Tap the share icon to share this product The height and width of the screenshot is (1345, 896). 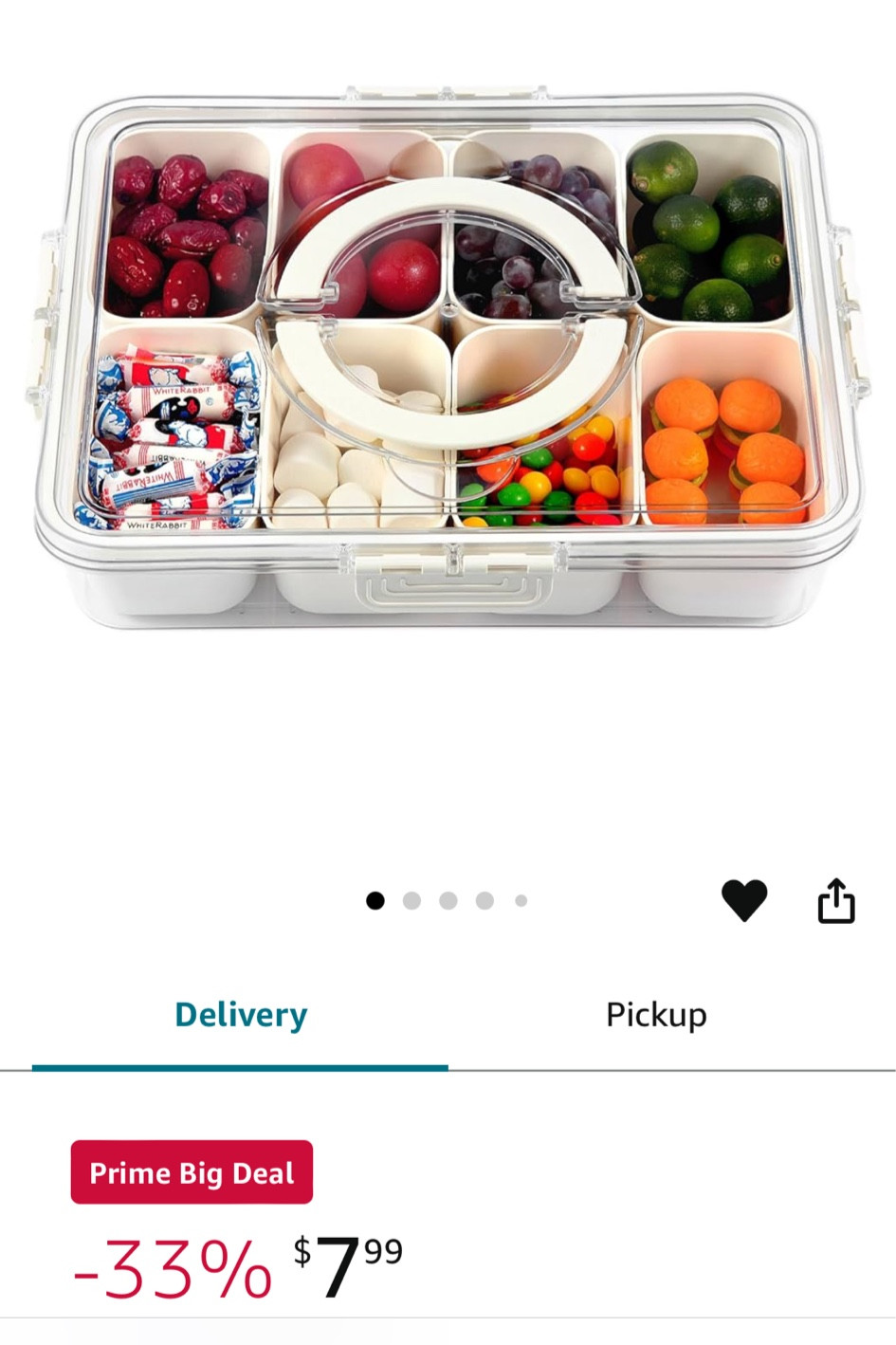(835, 901)
